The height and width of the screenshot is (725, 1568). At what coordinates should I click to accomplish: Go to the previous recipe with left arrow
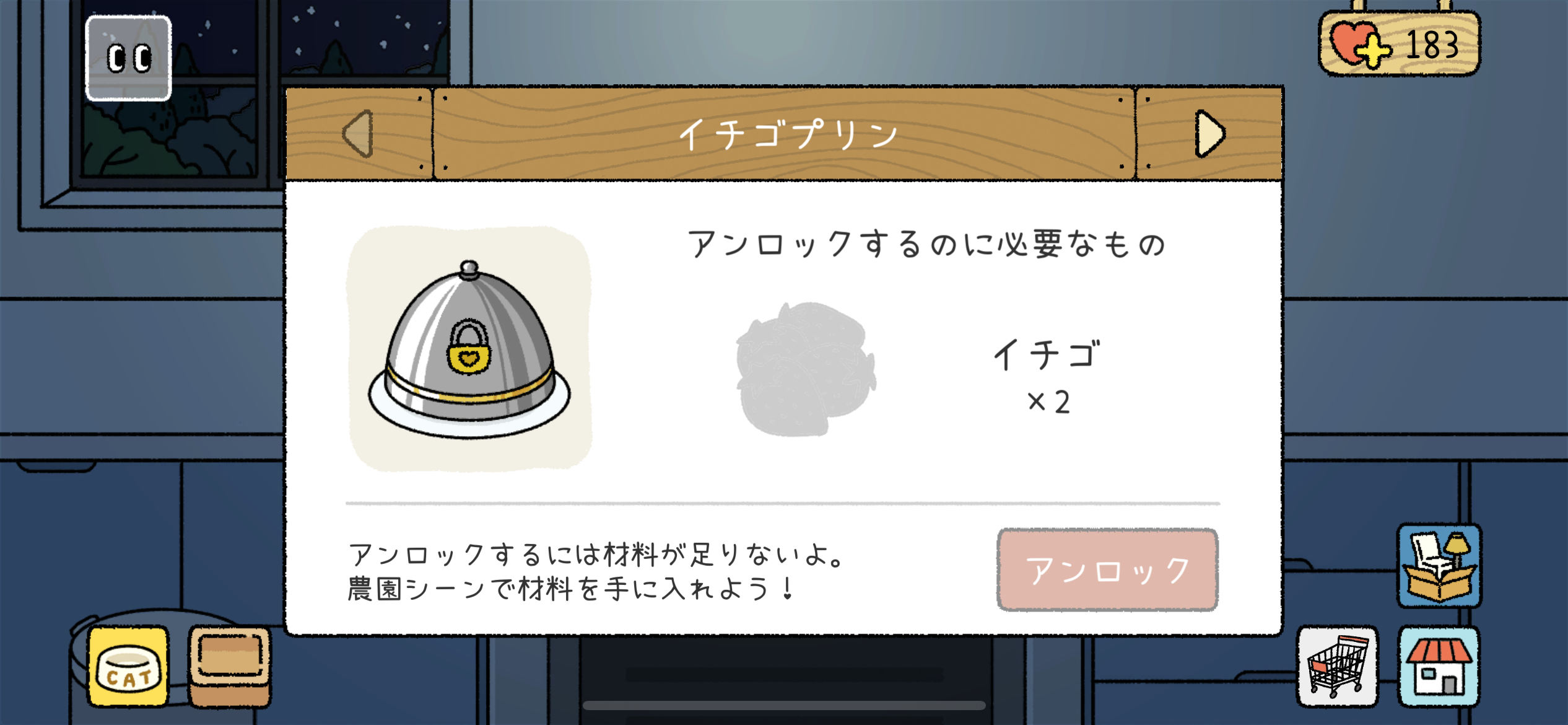358,134
